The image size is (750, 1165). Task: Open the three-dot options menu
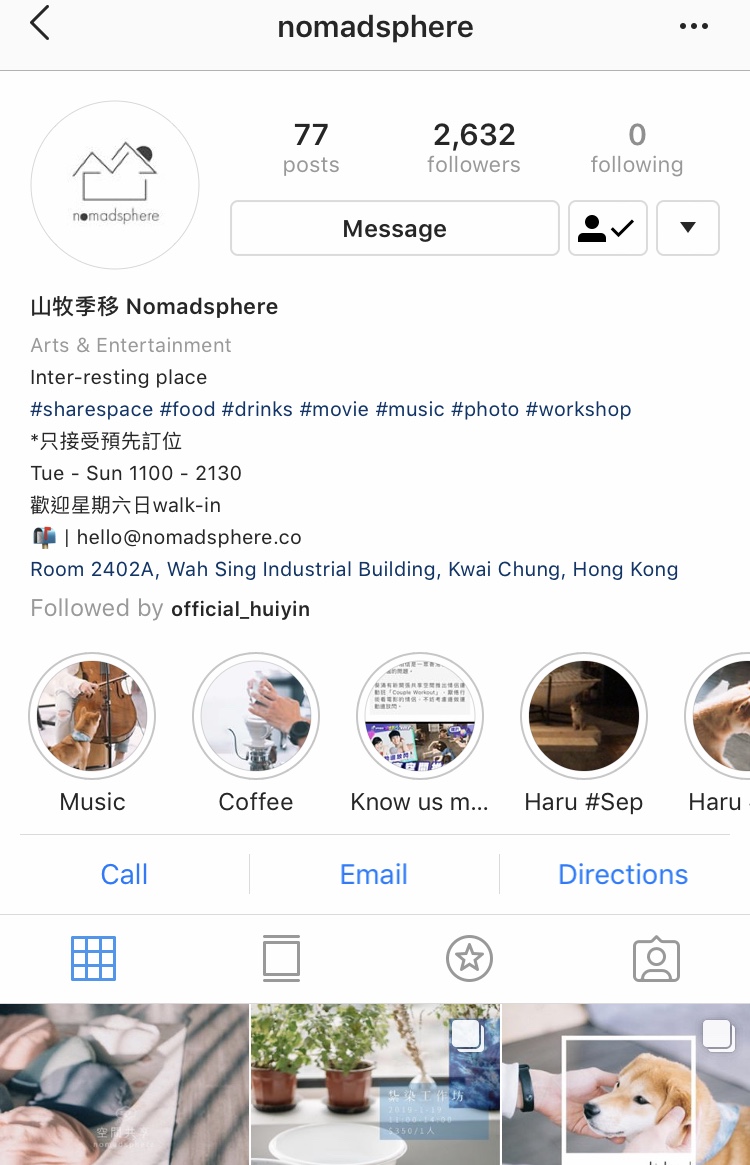pyautogui.click(x=693, y=27)
